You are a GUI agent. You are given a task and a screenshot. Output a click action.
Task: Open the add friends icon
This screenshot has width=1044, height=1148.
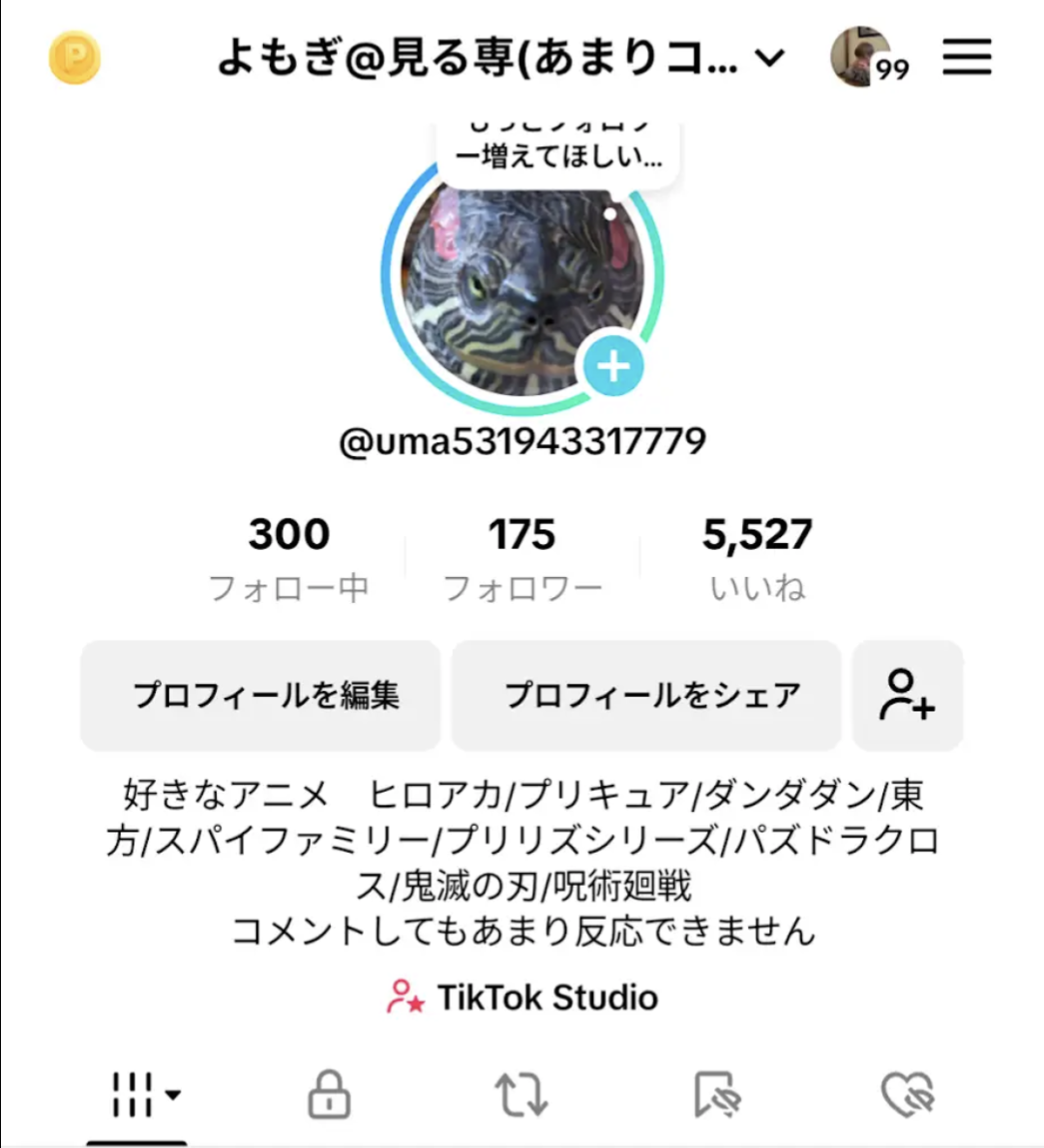point(907,695)
